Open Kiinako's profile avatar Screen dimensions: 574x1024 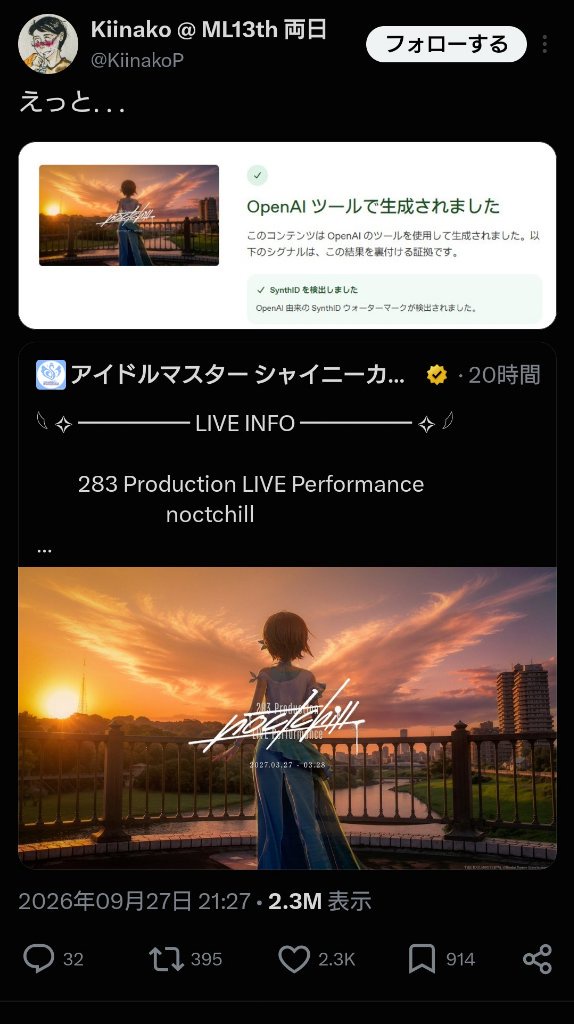(x=48, y=44)
